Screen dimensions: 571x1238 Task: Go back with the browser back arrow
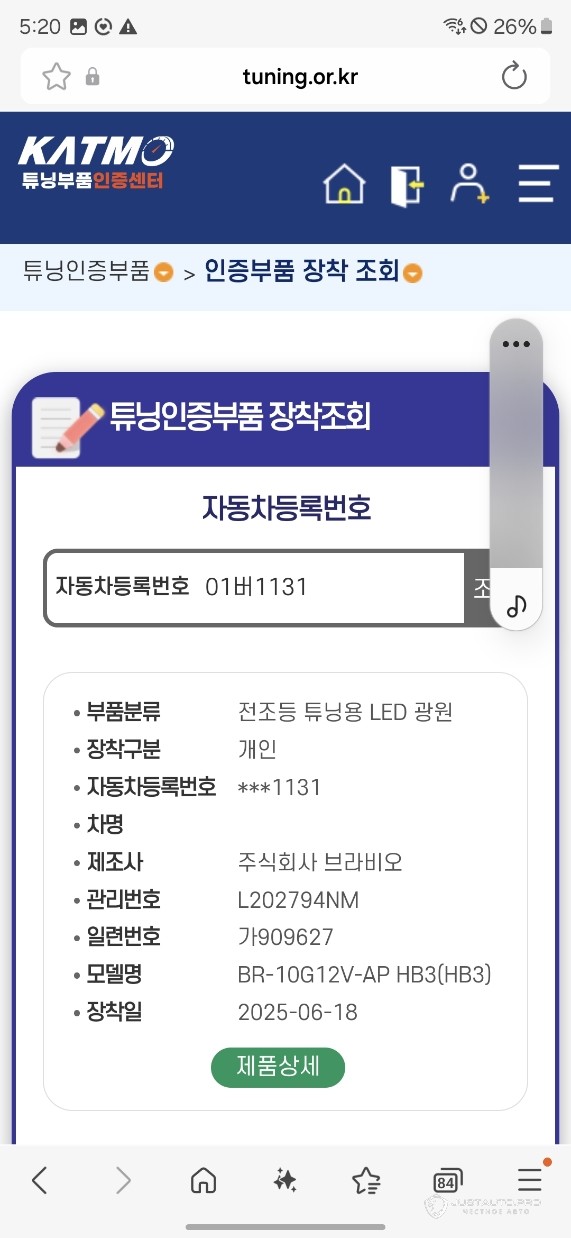coord(39,1181)
